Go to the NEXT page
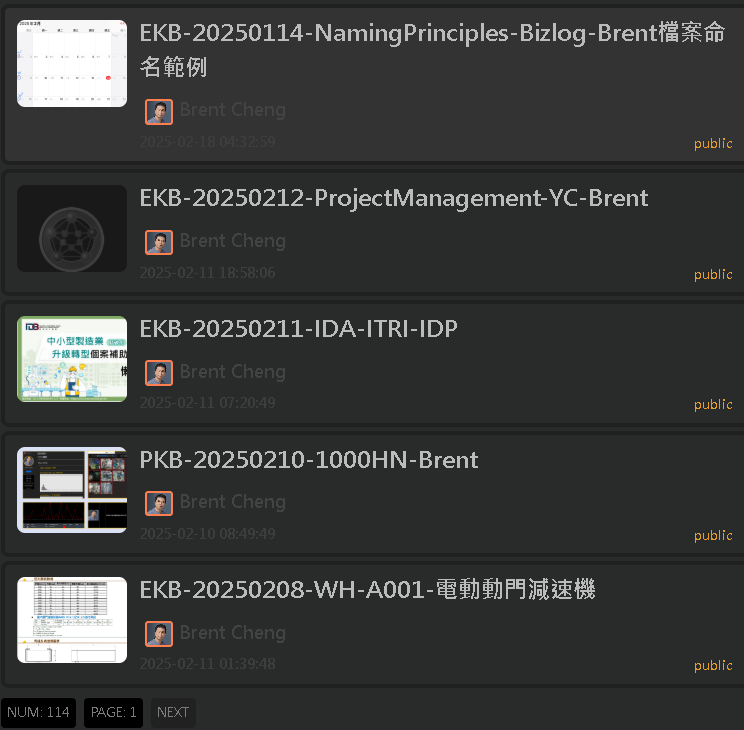Screen dimensions: 744x730 click(173, 712)
